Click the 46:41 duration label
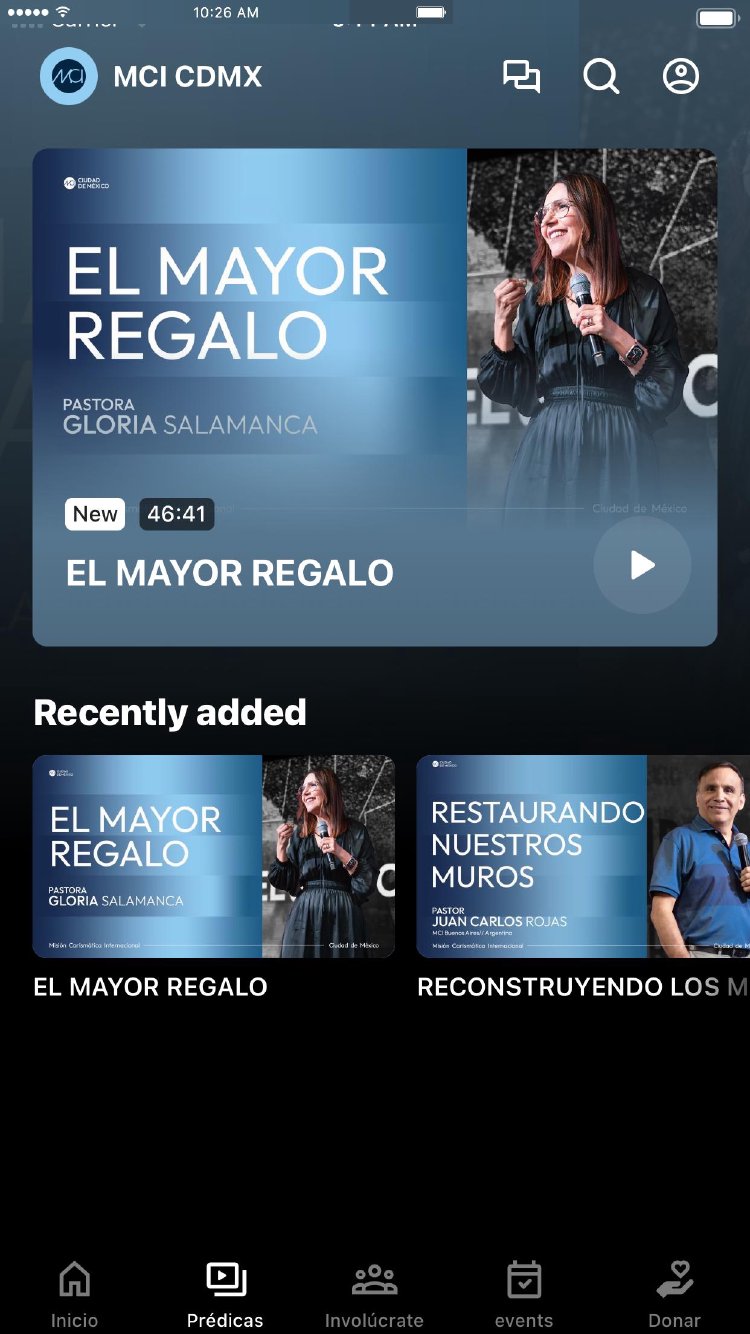 [177, 514]
